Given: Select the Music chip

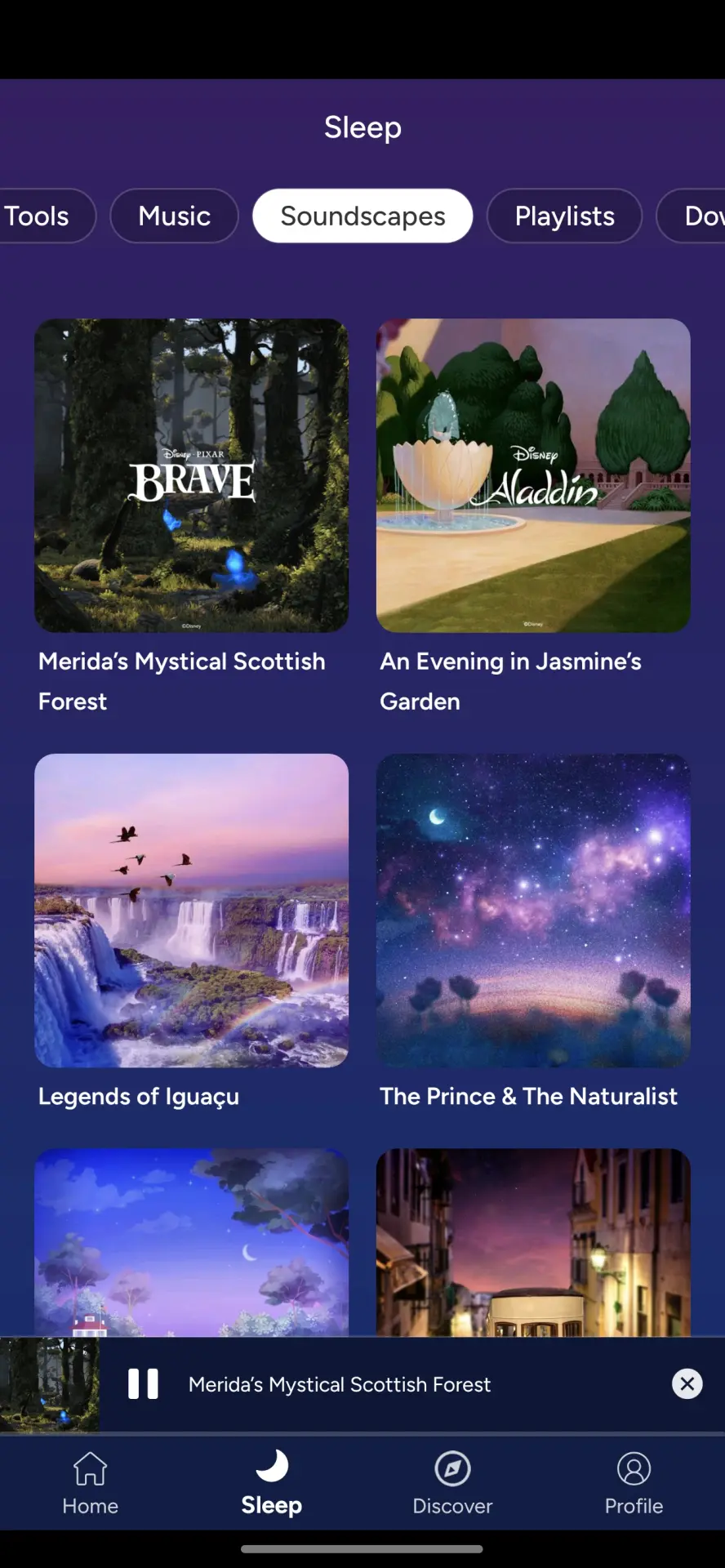Looking at the screenshot, I should point(174,216).
